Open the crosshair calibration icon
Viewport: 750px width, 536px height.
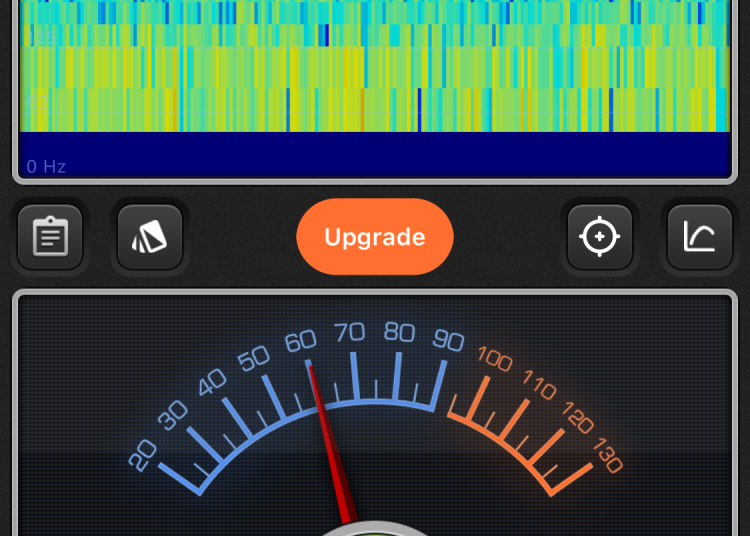coord(600,238)
